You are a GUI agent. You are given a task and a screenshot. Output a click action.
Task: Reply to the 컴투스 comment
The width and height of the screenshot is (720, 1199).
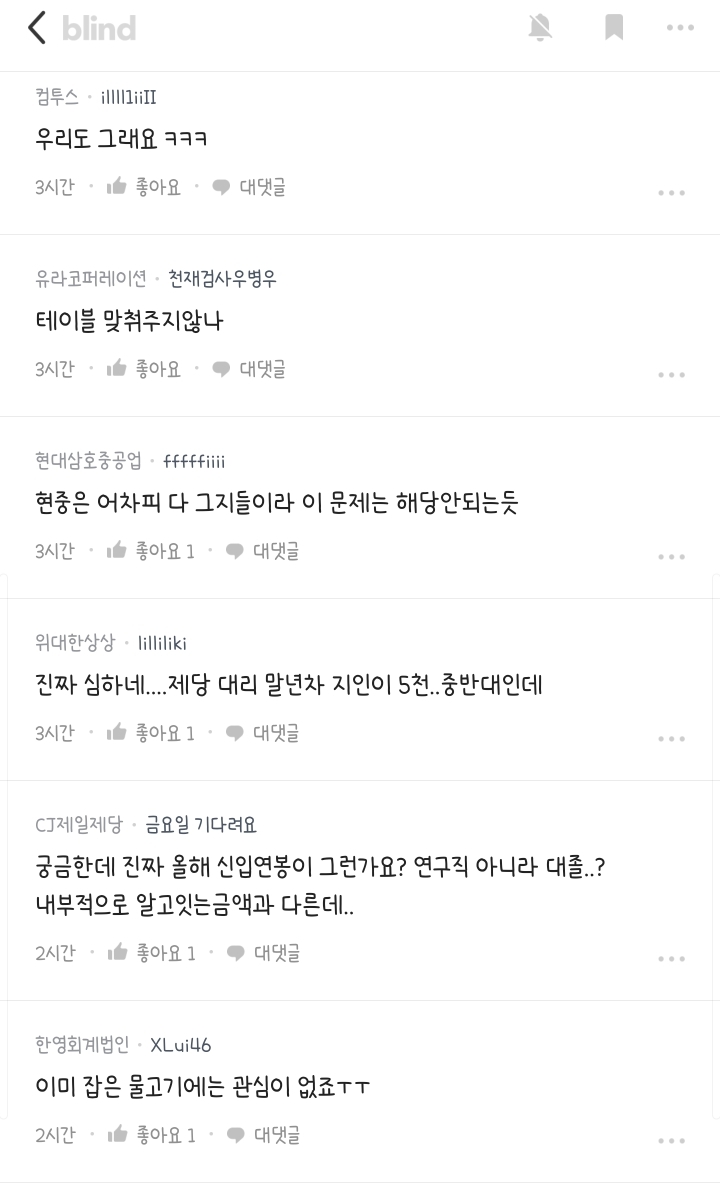(x=249, y=187)
